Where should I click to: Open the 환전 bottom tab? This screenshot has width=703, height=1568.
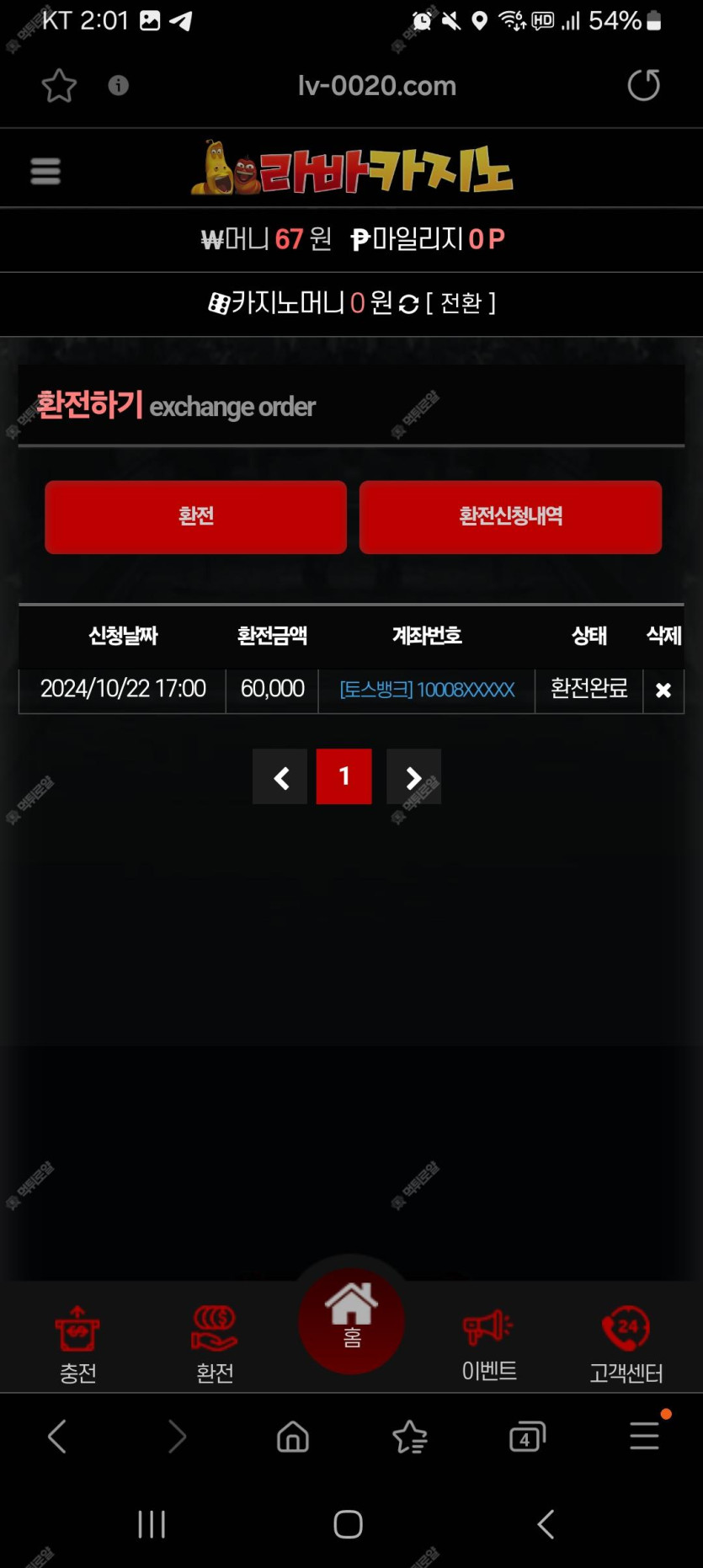click(x=215, y=1344)
